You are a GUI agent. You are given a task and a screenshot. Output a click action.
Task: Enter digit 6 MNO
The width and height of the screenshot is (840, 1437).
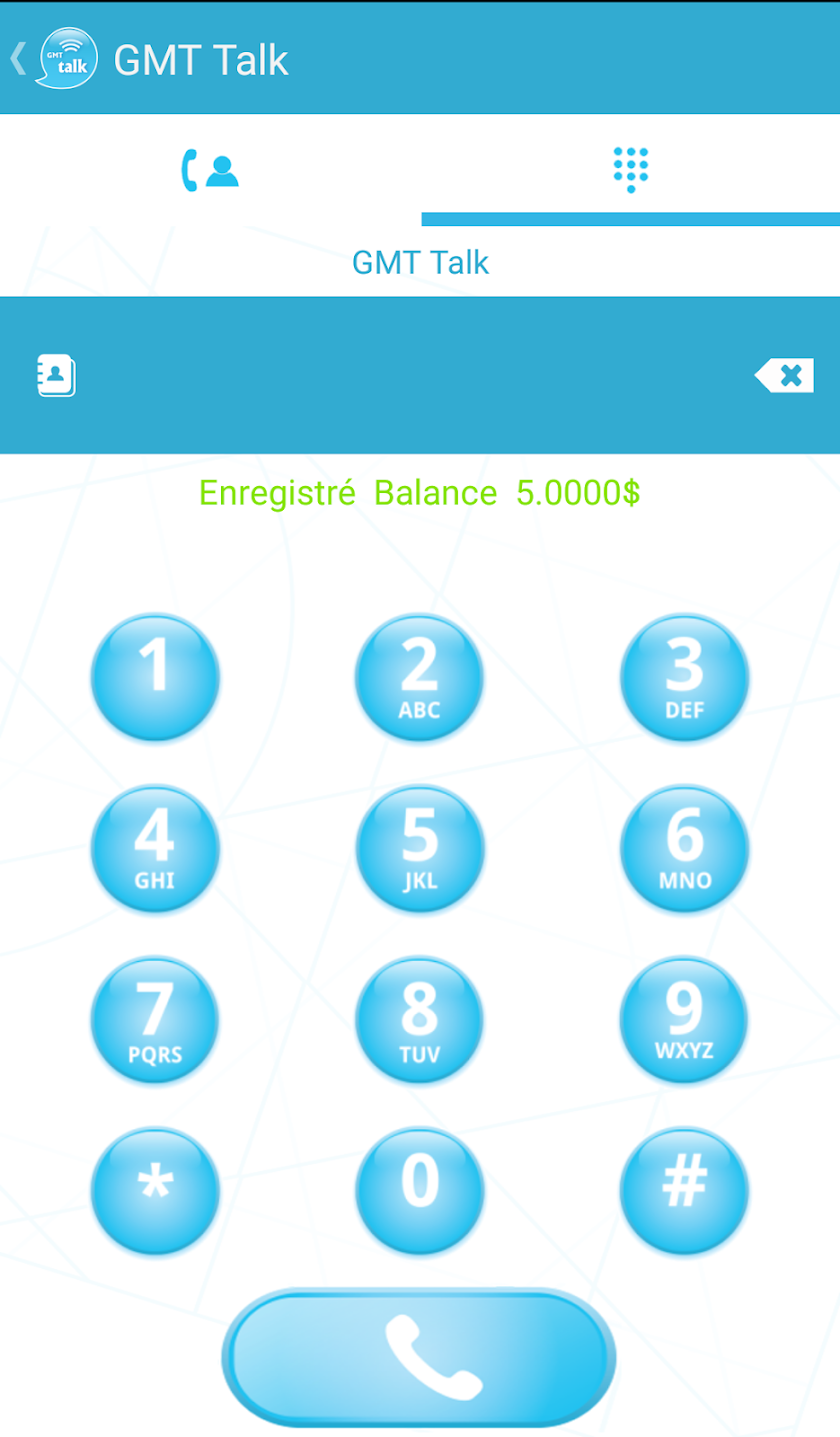(x=684, y=849)
